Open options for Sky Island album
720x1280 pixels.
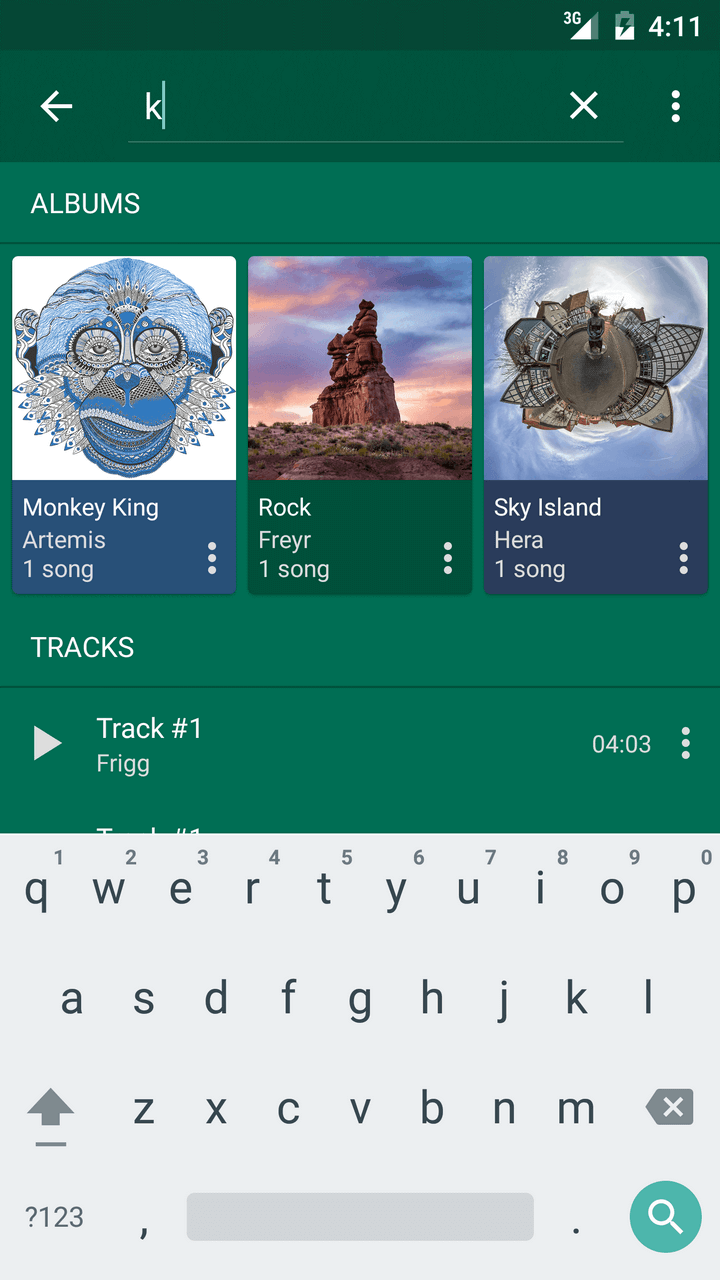click(684, 559)
